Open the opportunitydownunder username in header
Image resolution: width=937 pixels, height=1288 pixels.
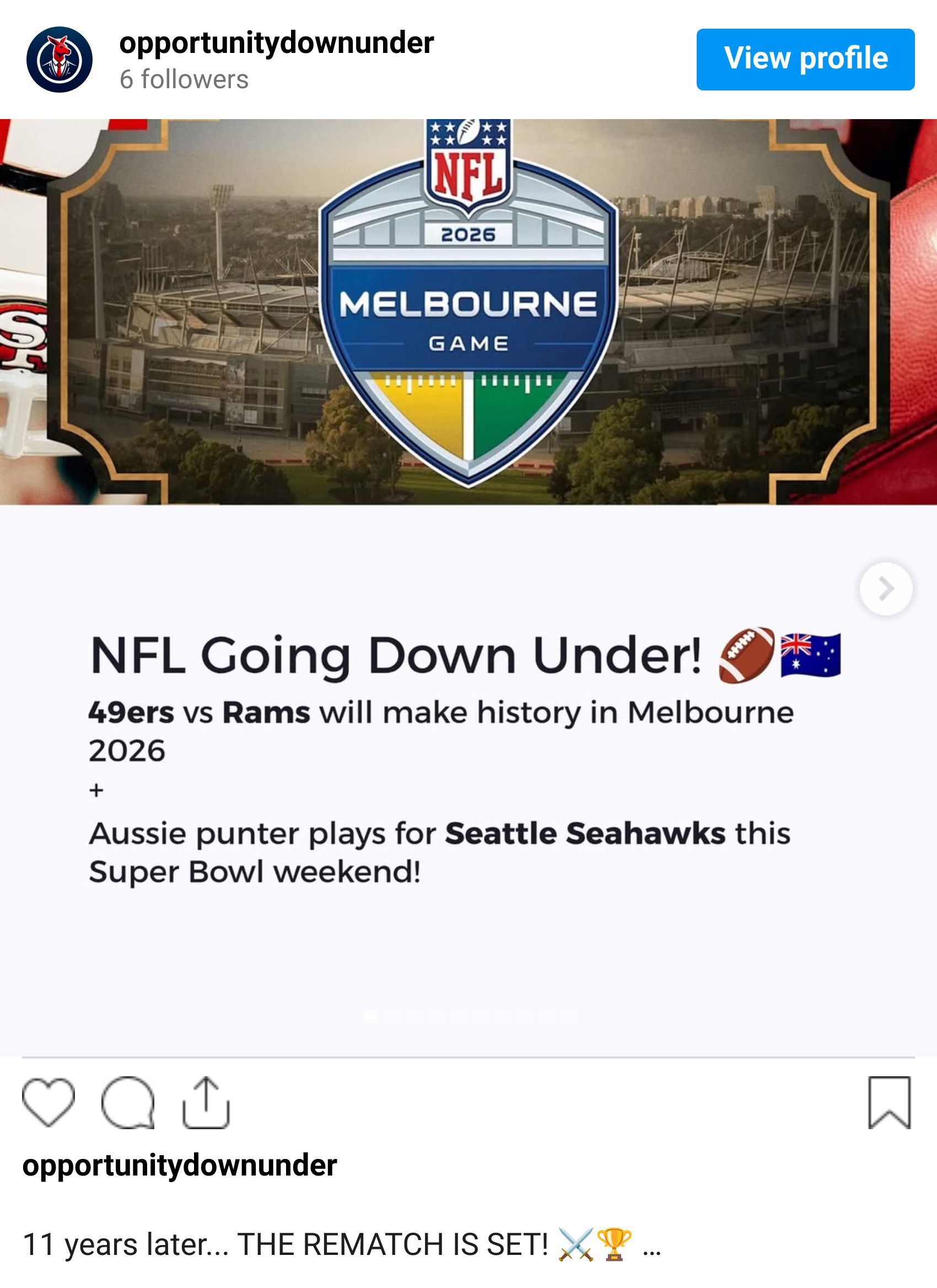[x=276, y=43]
